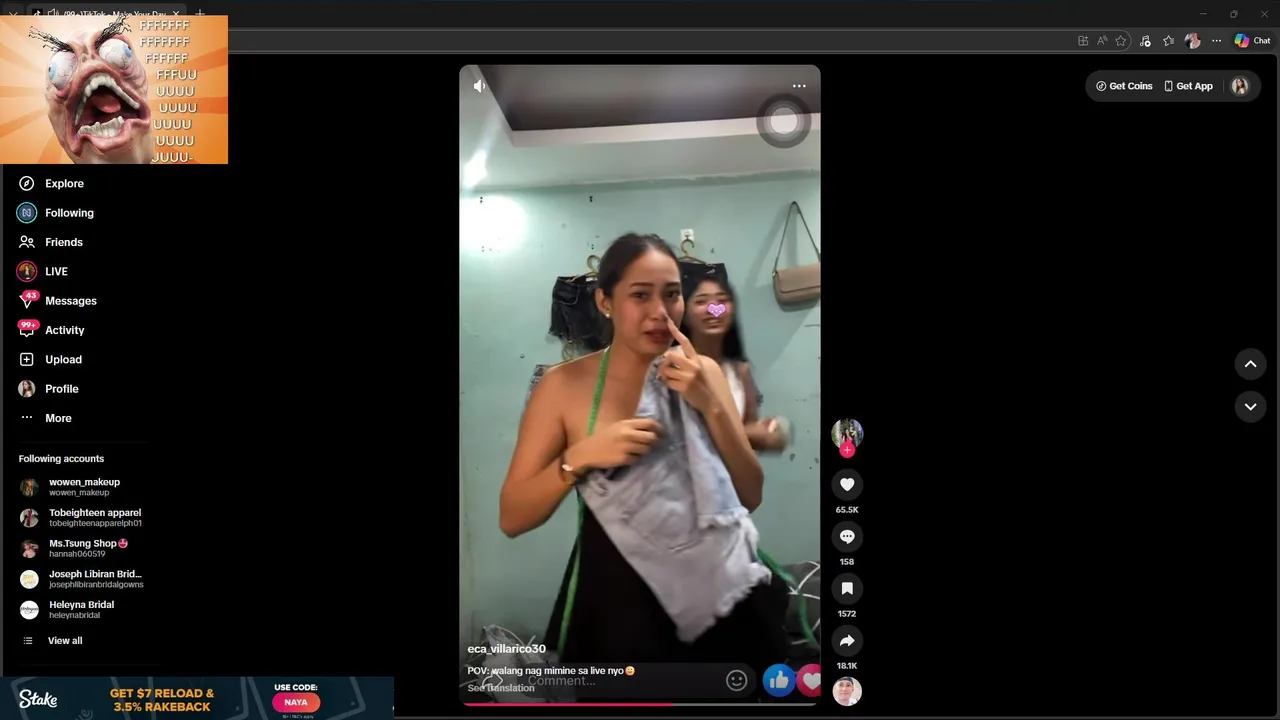Switch to the Following feed
The width and height of the screenshot is (1280, 720).
point(68,213)
